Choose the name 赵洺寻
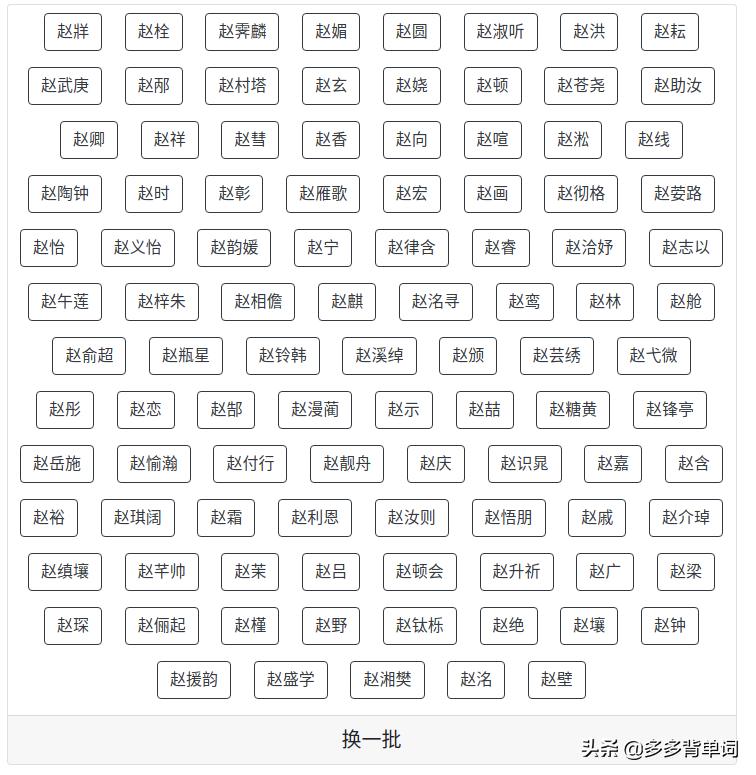This screenshot has width=756, height=775. [x=435, y=301]
